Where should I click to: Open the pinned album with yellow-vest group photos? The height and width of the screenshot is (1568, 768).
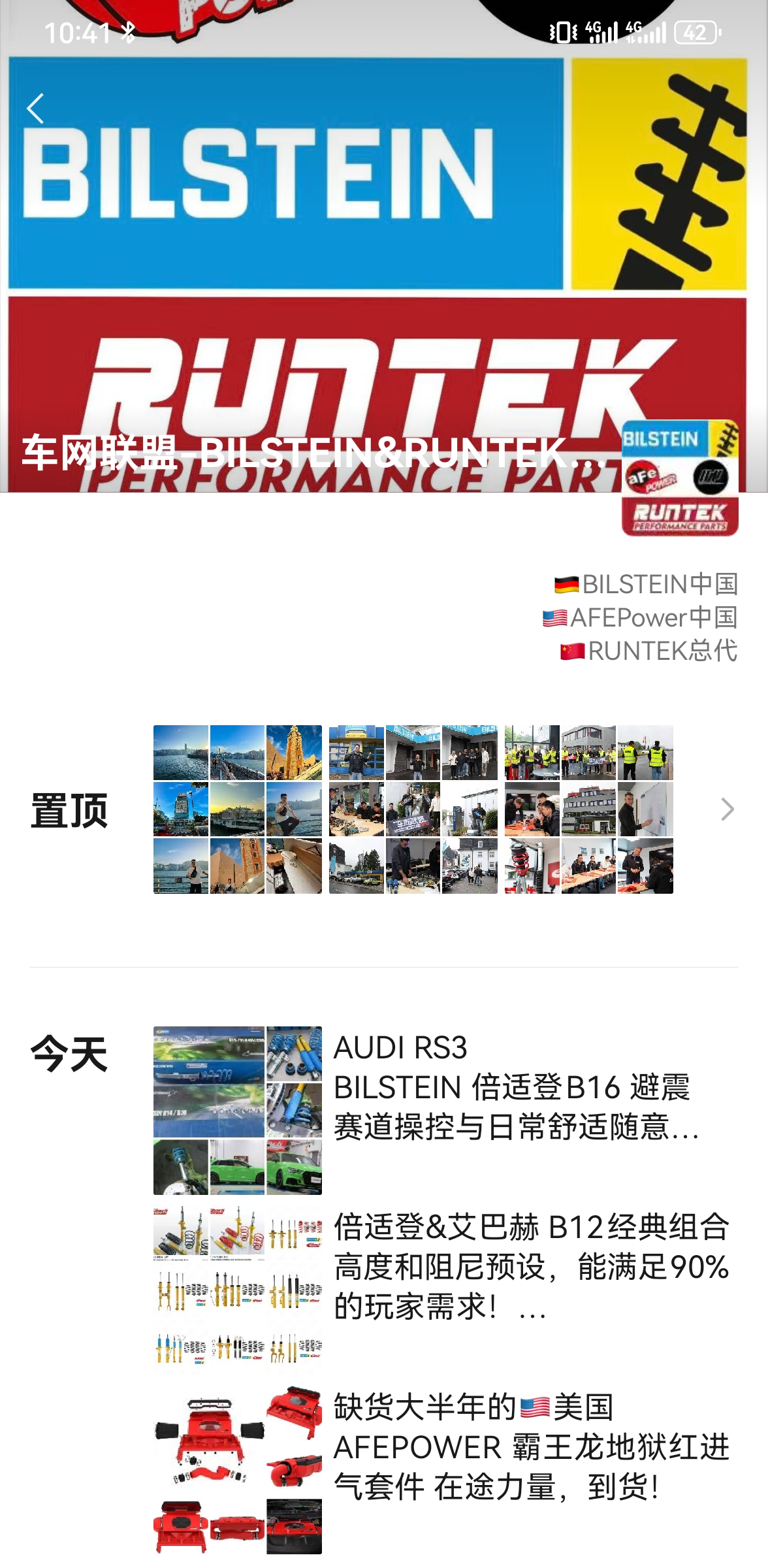[x=588, y=809]
